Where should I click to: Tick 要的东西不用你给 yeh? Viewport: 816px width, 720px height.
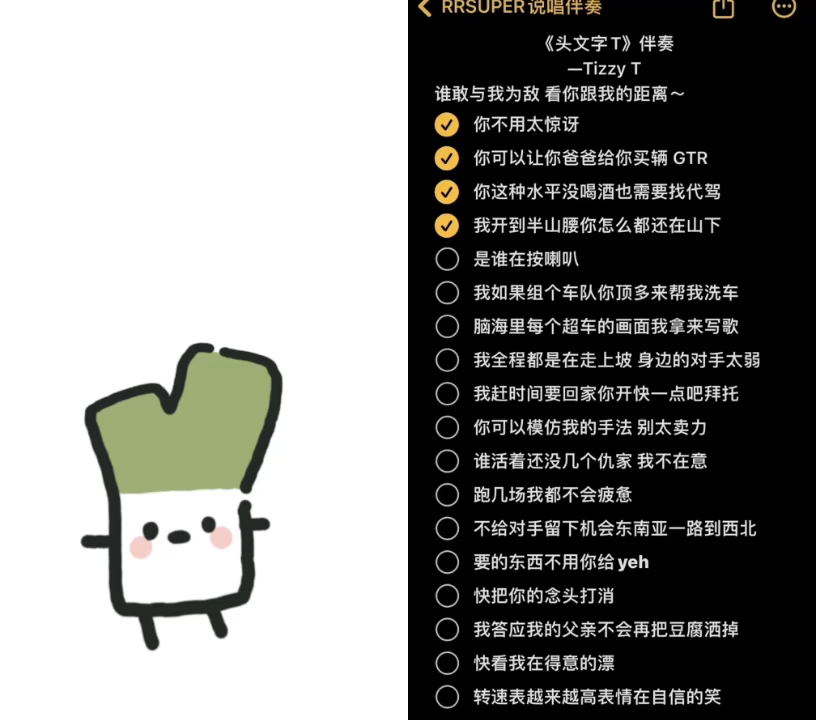tap(447, 562)
